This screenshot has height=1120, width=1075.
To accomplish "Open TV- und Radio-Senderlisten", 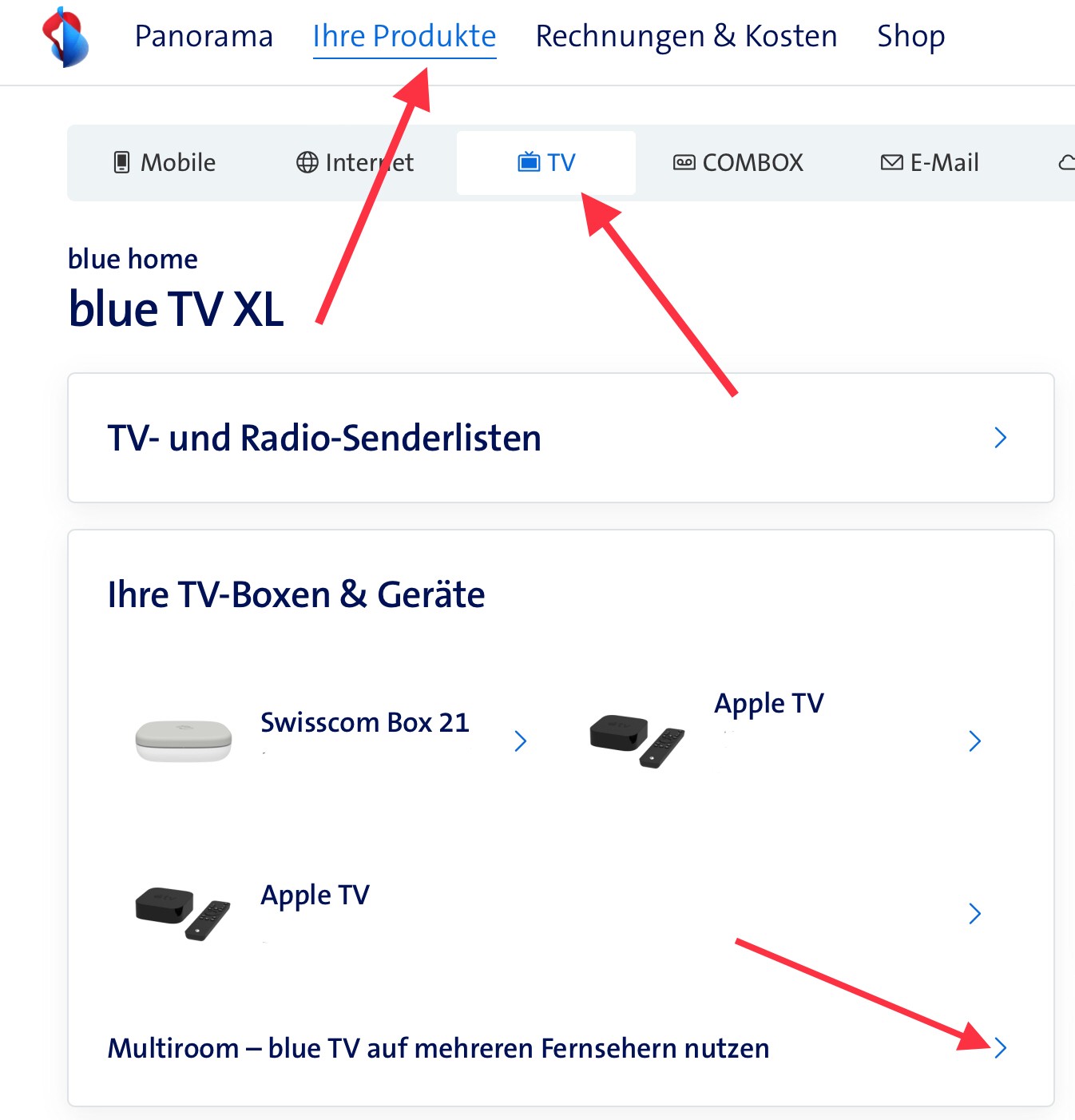I will tap(561, 438).
